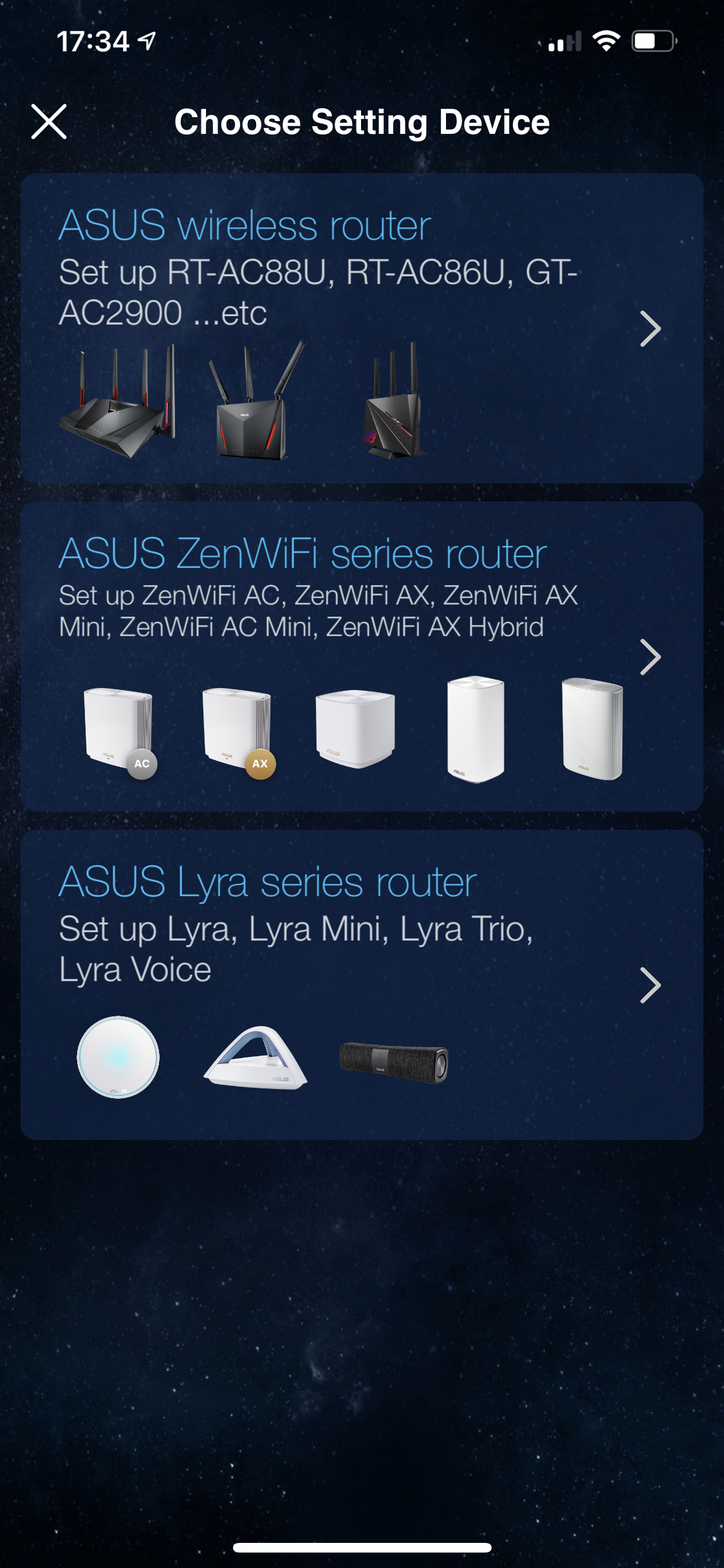Select the ASUS wireless router card

[x=361, y=328]
